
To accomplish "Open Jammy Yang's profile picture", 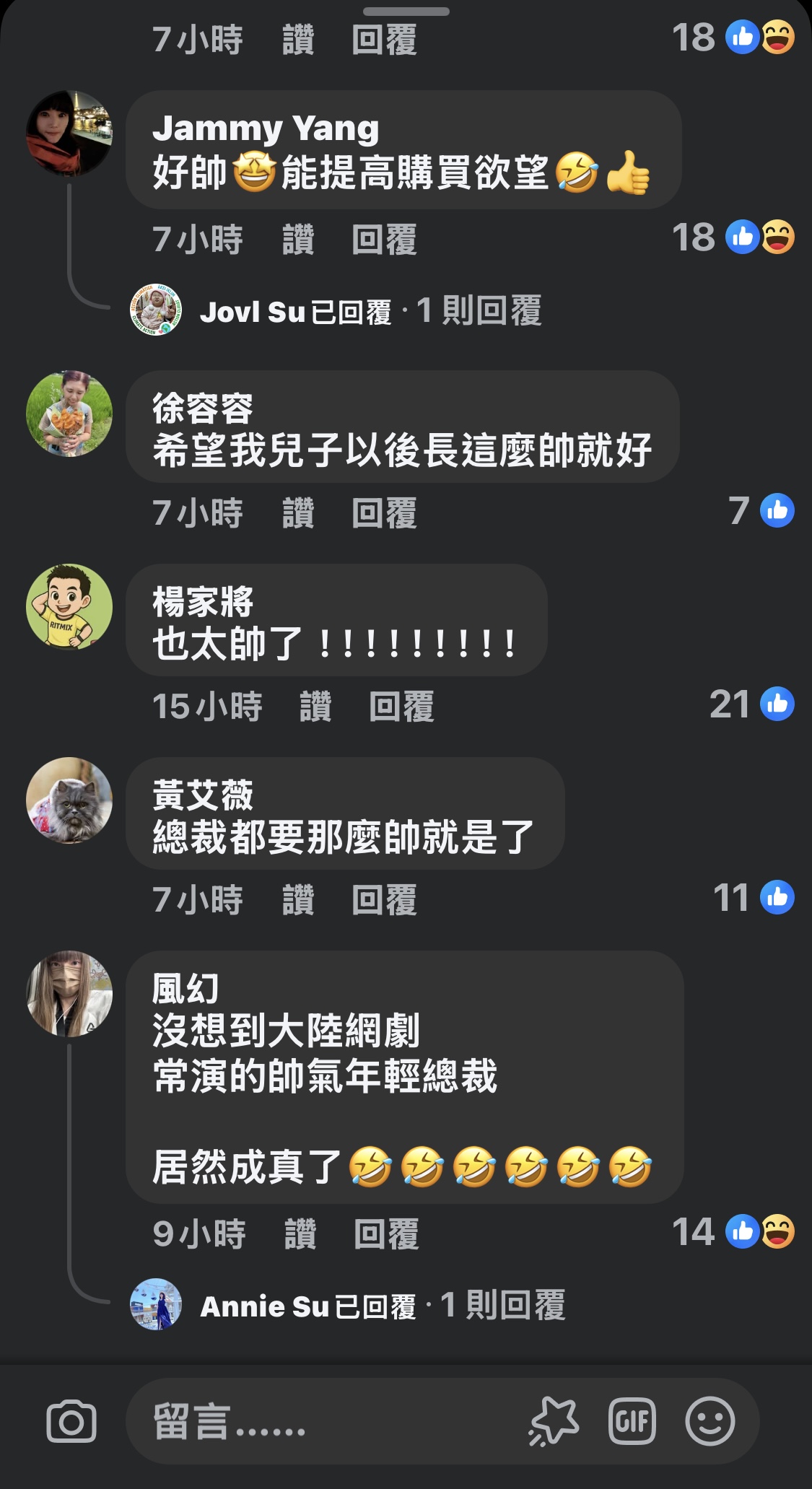I will coord(69,133).
